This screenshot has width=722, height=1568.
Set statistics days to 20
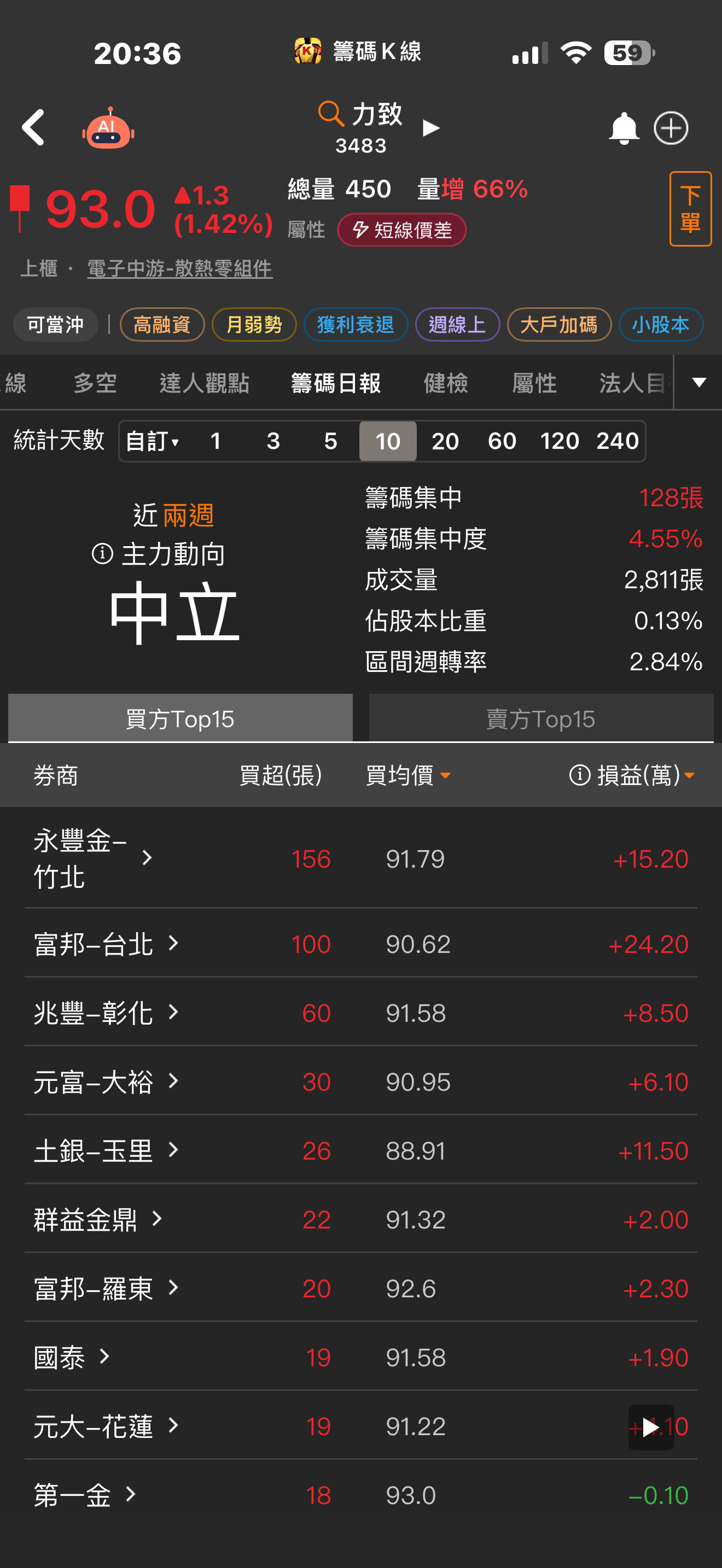coord(445,441)
